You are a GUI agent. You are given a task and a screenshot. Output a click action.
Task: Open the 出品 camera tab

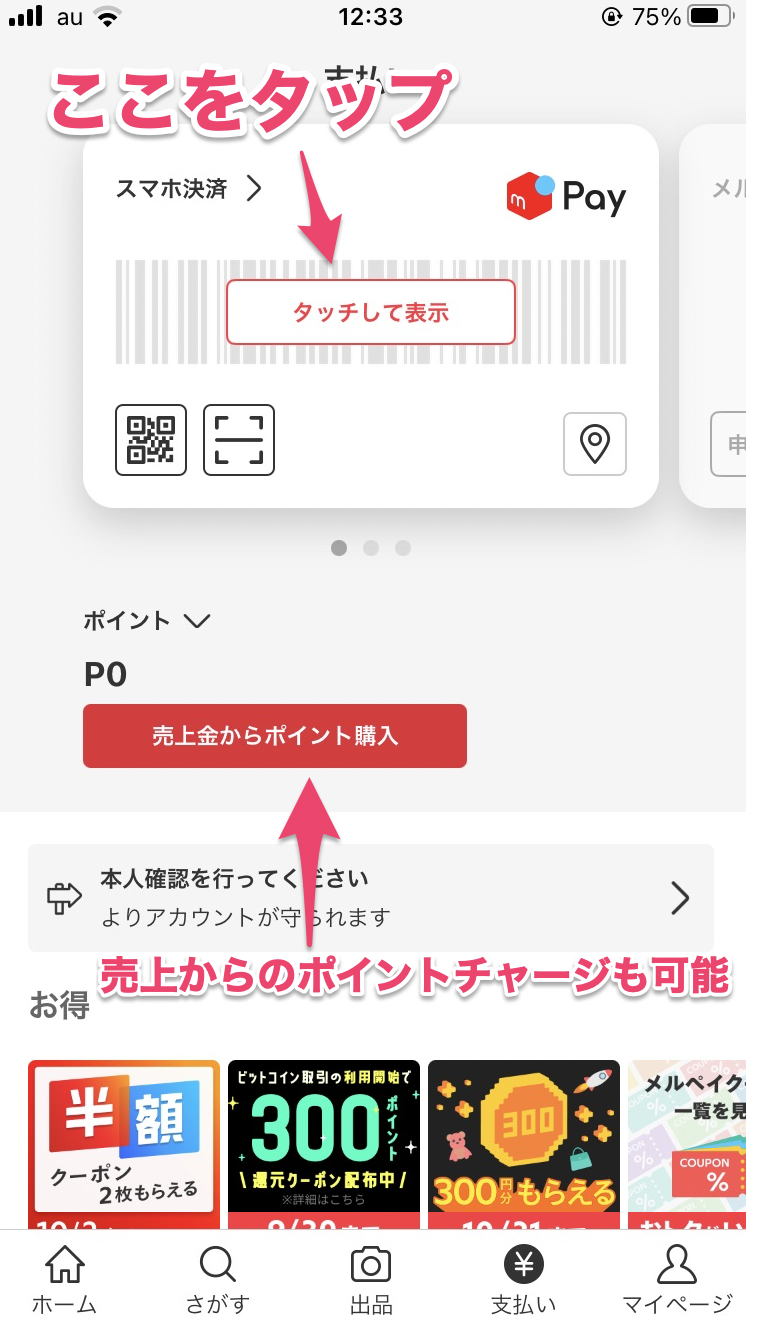(371, 1279)
